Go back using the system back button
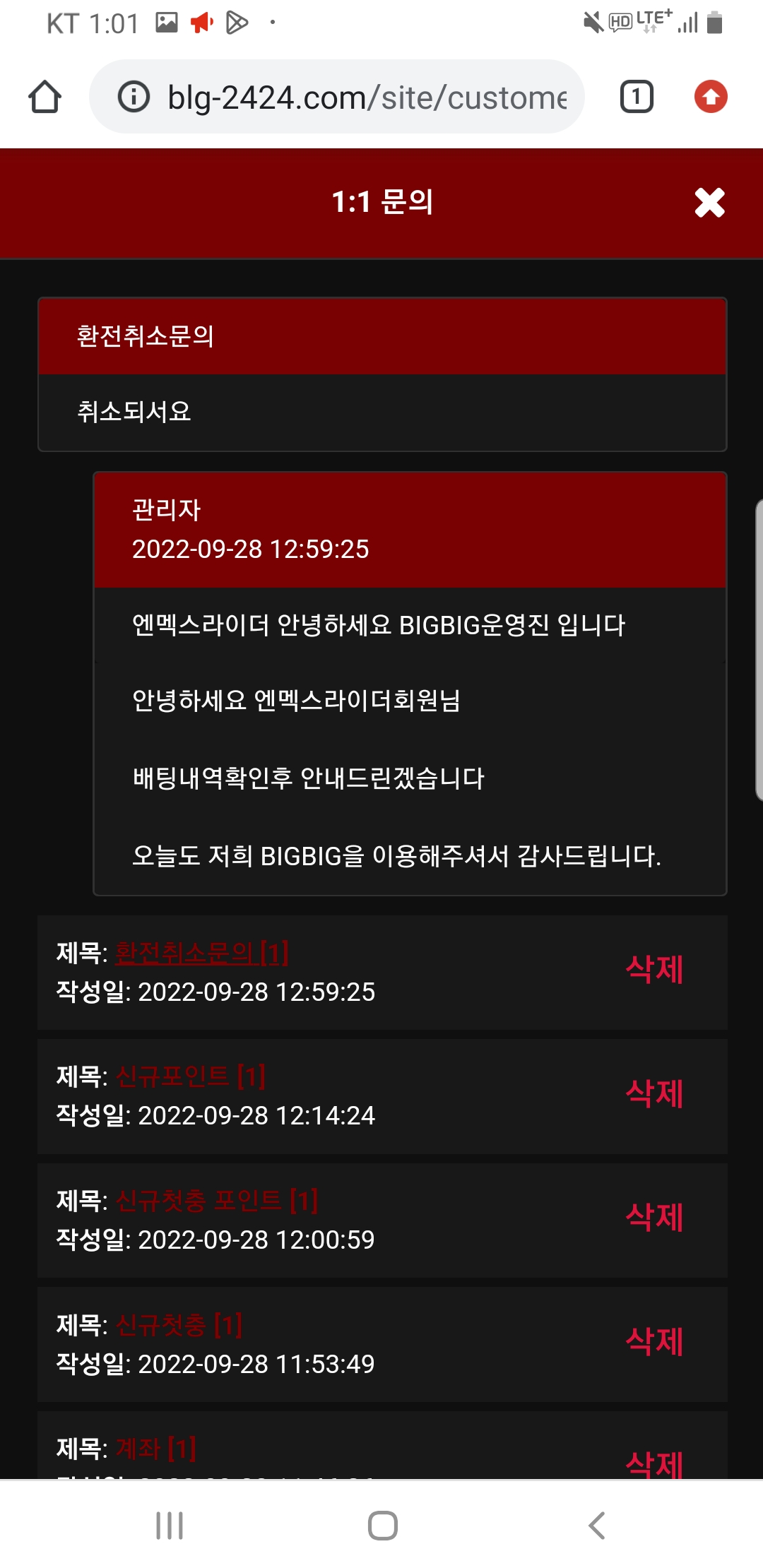 point(597,1526)
